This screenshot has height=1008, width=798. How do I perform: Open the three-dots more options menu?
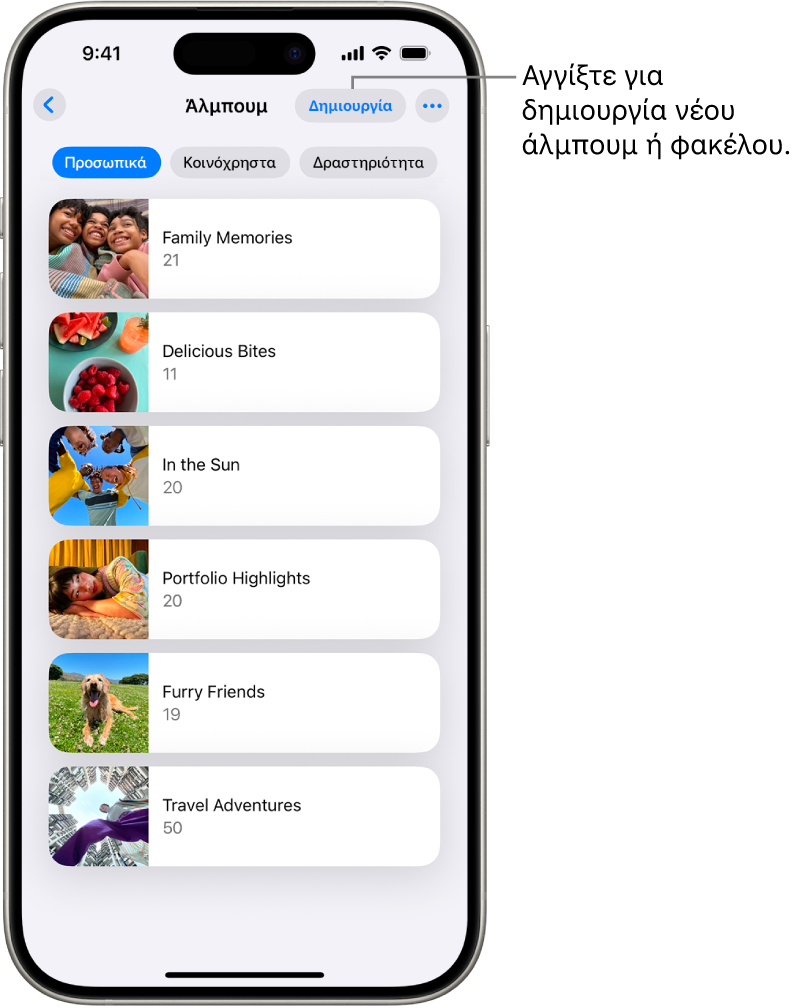(x=432, y=105)
